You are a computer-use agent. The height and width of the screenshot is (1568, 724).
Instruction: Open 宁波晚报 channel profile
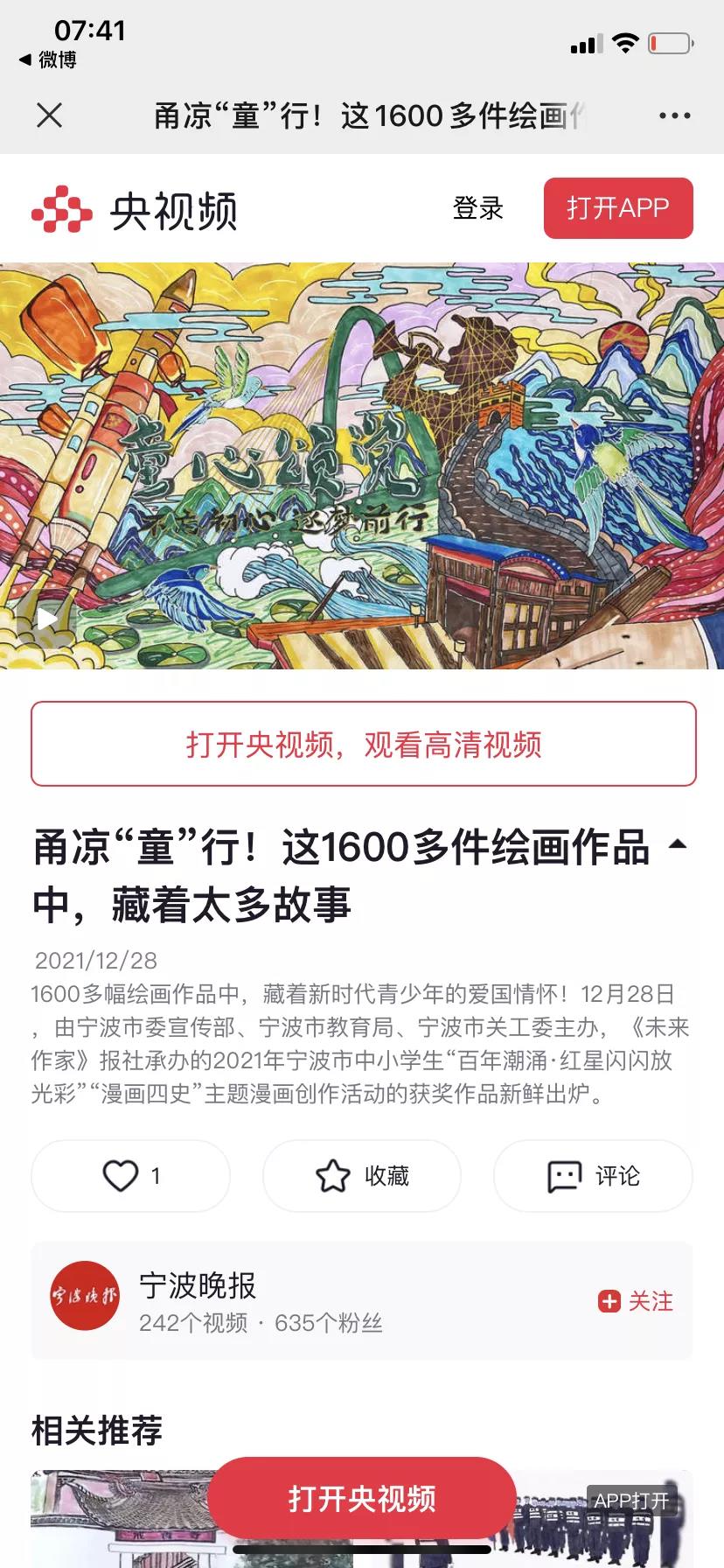(x=197, y=1299)
